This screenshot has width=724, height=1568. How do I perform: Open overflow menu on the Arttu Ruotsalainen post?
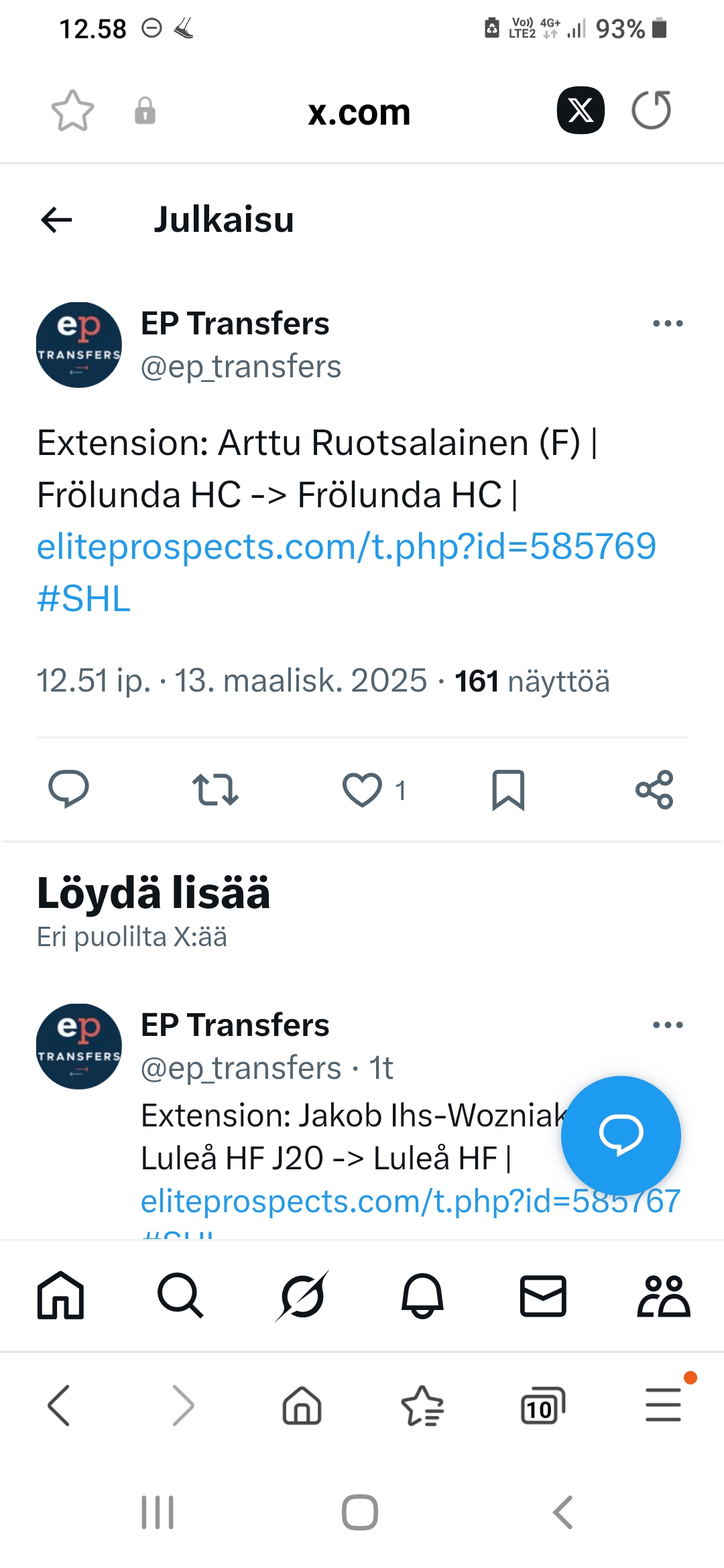point(668,324)
